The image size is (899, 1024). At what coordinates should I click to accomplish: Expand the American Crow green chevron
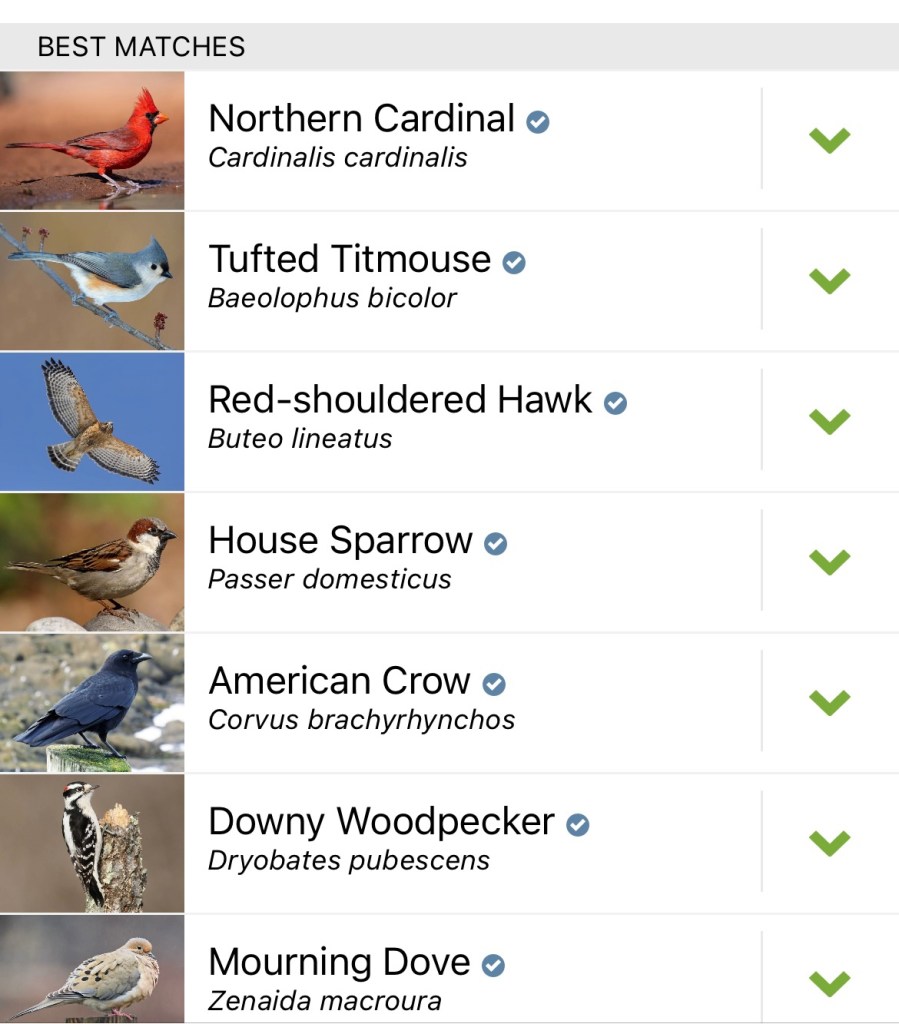[x=829, y=702]
